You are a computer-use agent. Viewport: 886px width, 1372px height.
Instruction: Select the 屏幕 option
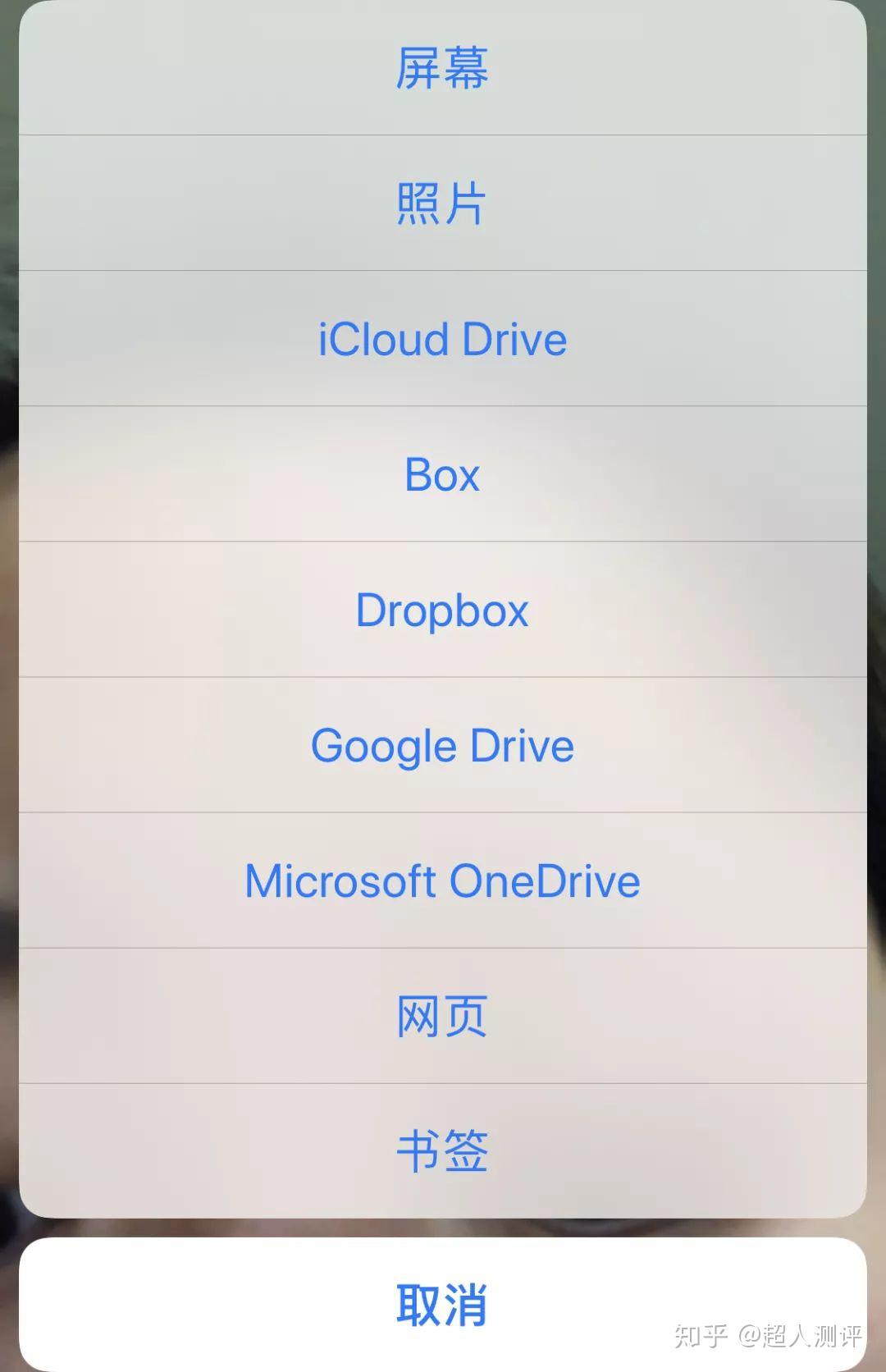pos(442,68)
